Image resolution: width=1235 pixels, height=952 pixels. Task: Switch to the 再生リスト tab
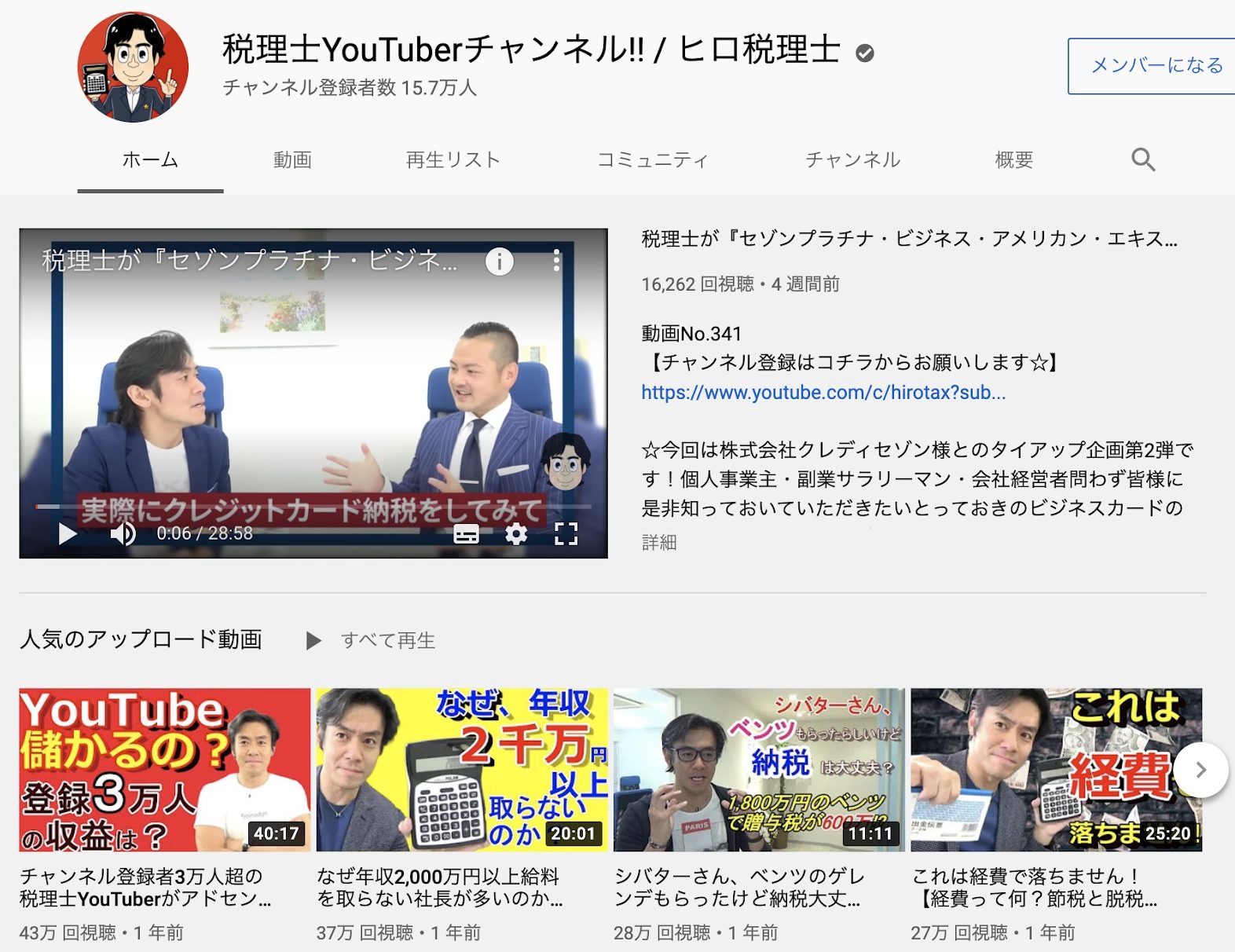[453, 160]
